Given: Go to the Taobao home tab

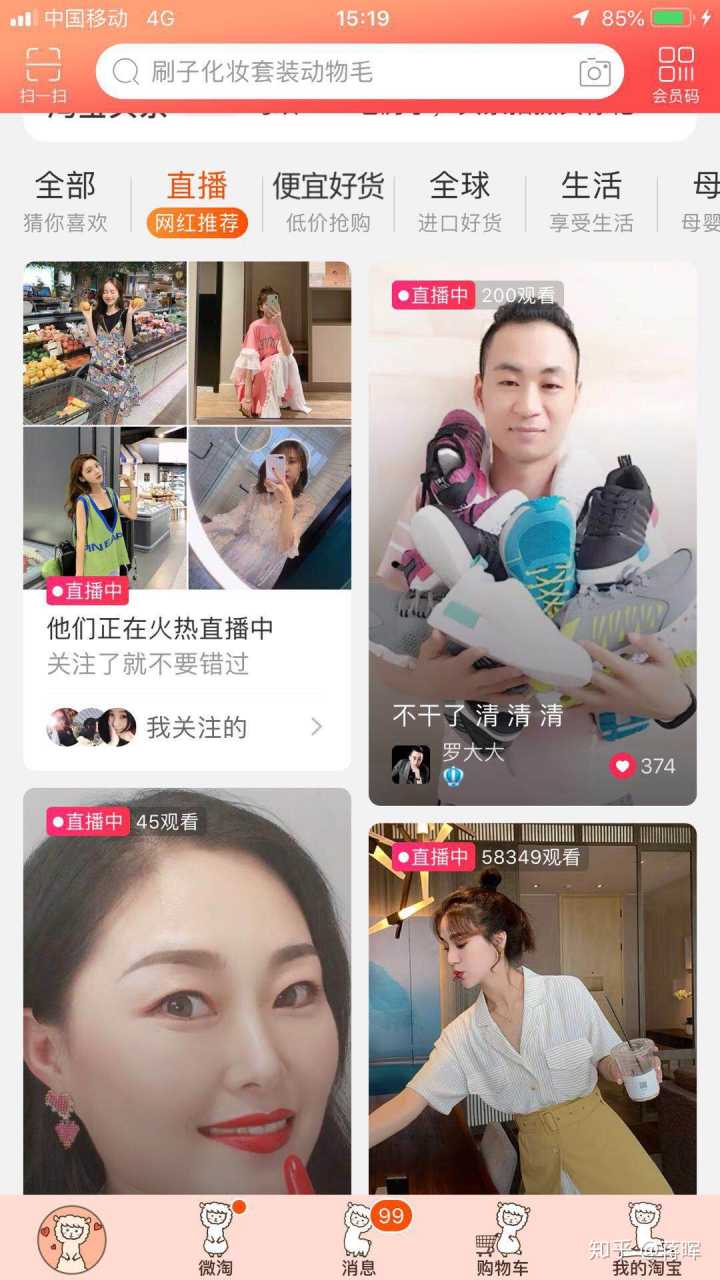Looking at the screenshot, I should click(72, 1238).
